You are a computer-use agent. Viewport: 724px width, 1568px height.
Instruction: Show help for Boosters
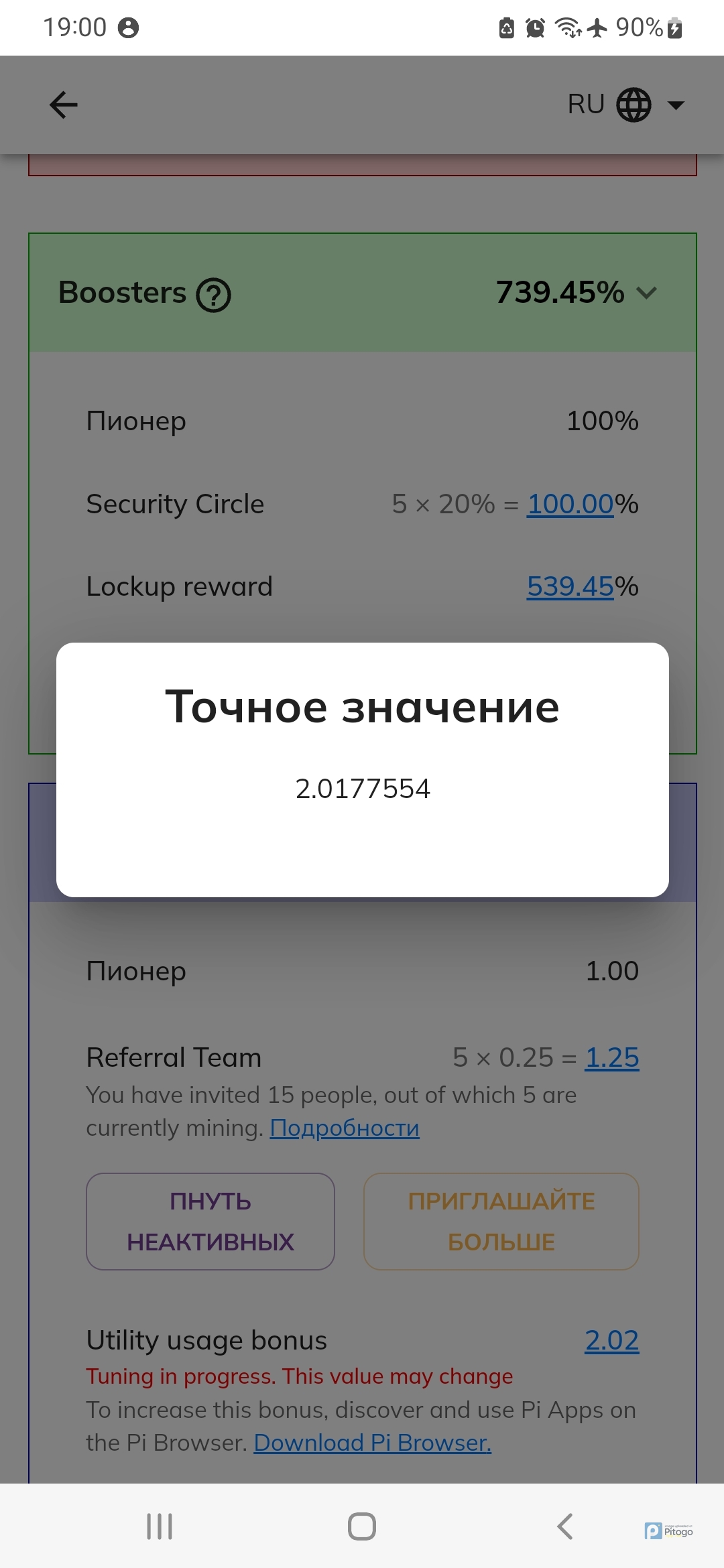tap(213, 295)
